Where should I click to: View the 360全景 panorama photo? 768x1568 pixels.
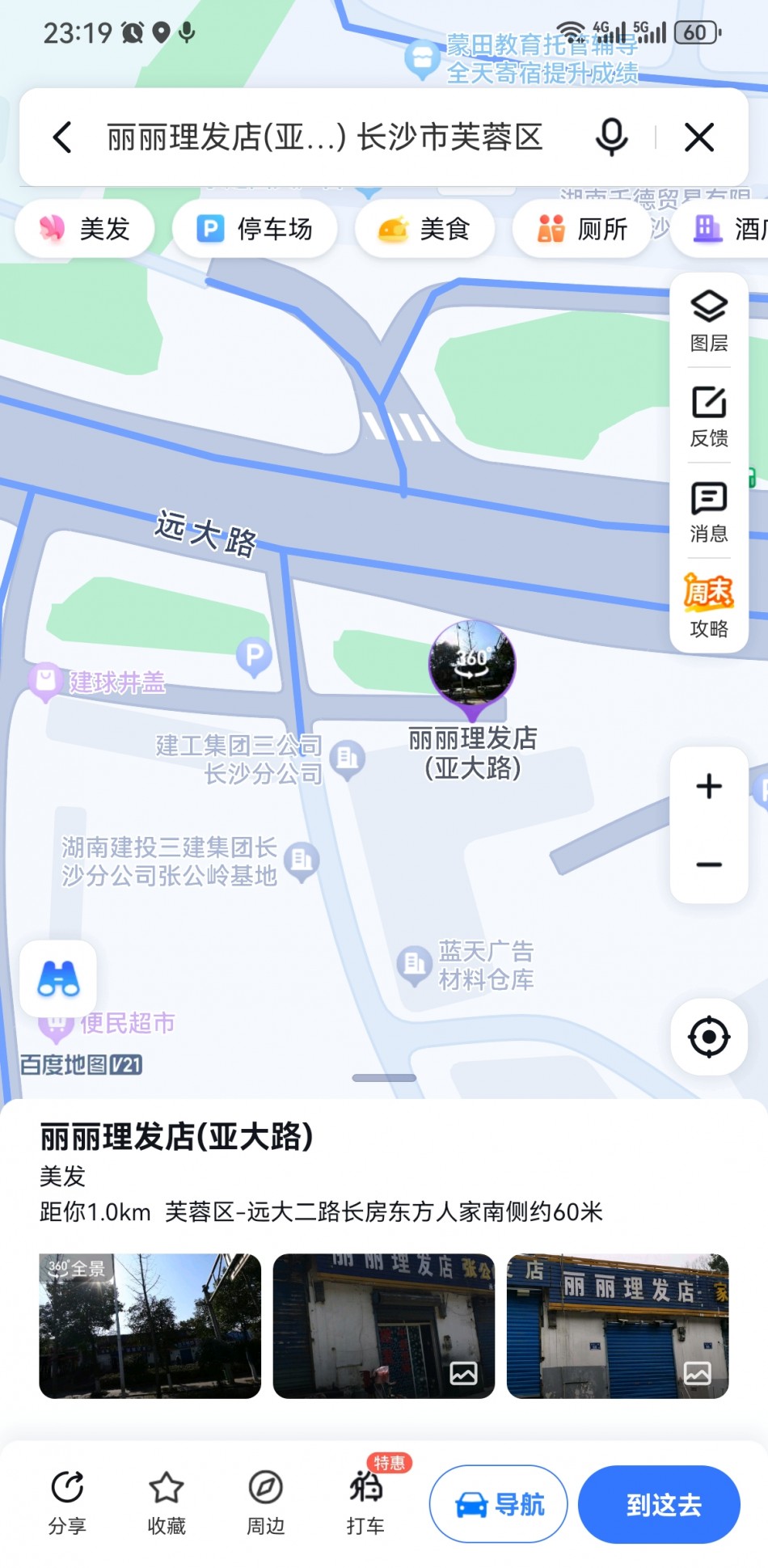(150, 1325)
